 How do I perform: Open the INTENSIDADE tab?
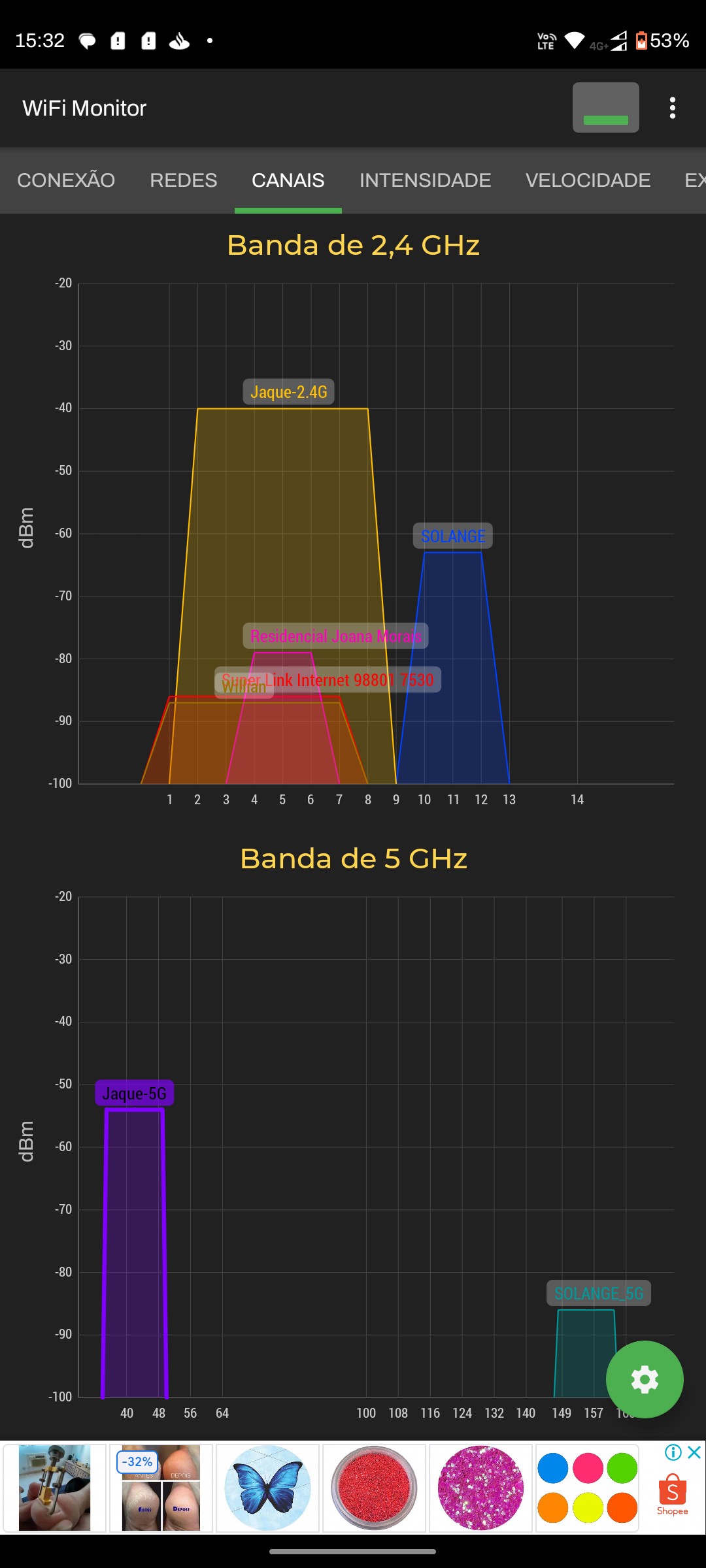tap(425, 180)
